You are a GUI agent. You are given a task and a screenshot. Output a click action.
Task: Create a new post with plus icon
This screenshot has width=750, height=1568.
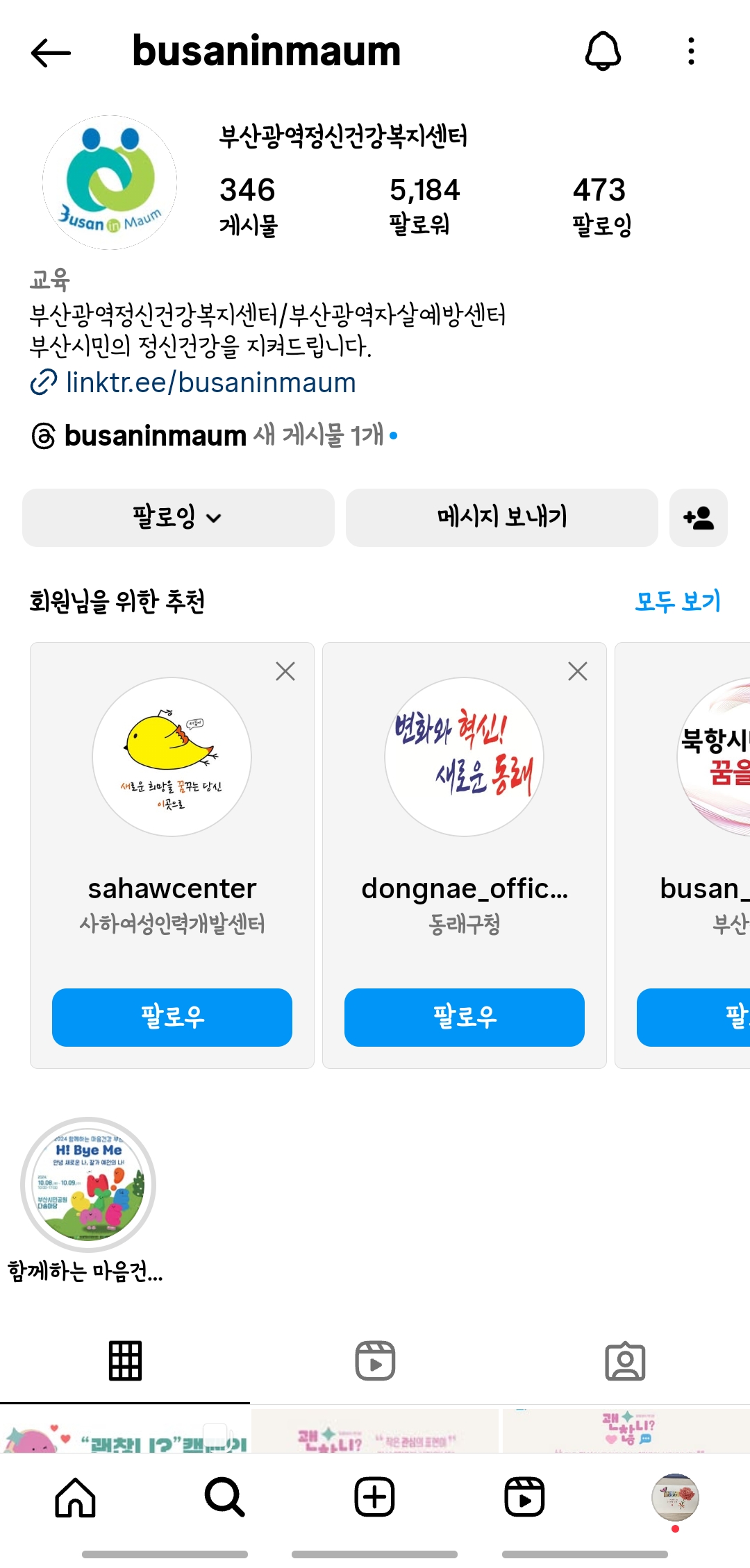[x=375, y=1497]
